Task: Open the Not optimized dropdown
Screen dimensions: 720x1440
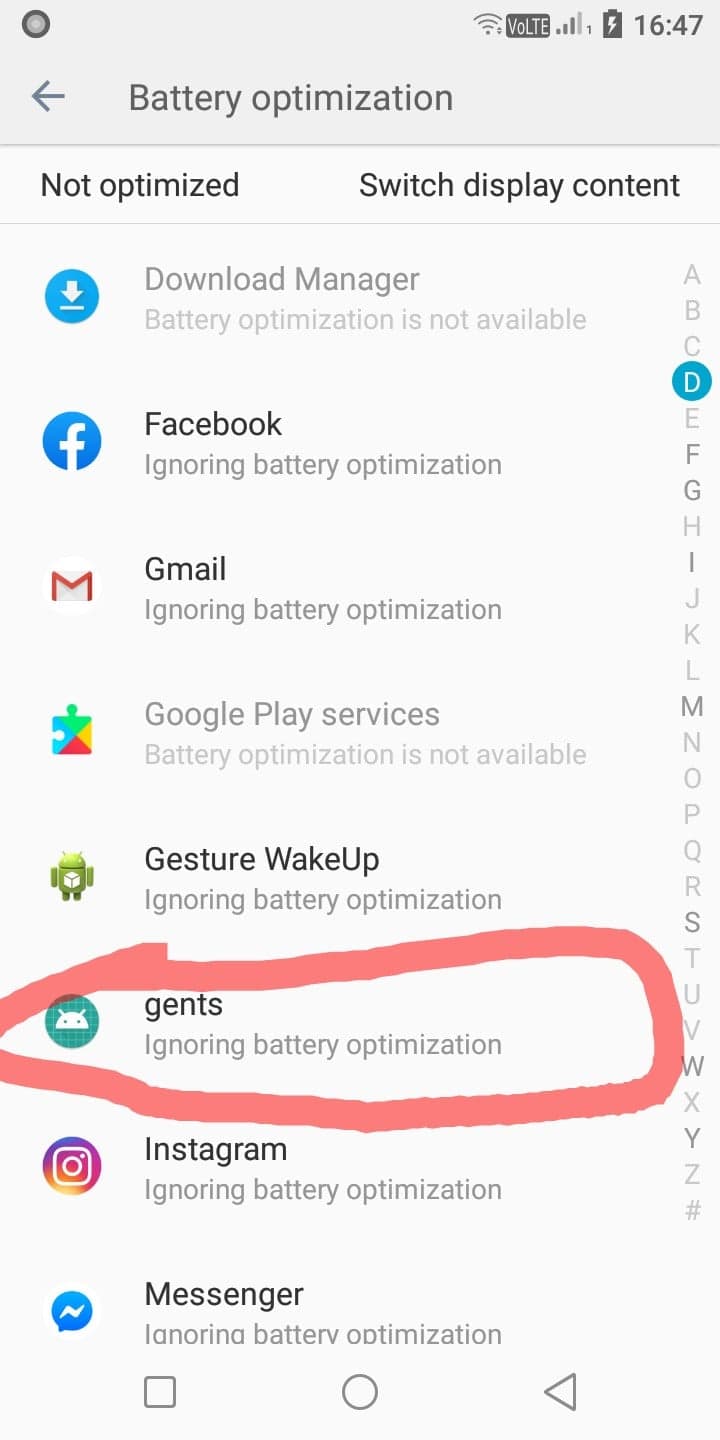Action: coord(140,185)
